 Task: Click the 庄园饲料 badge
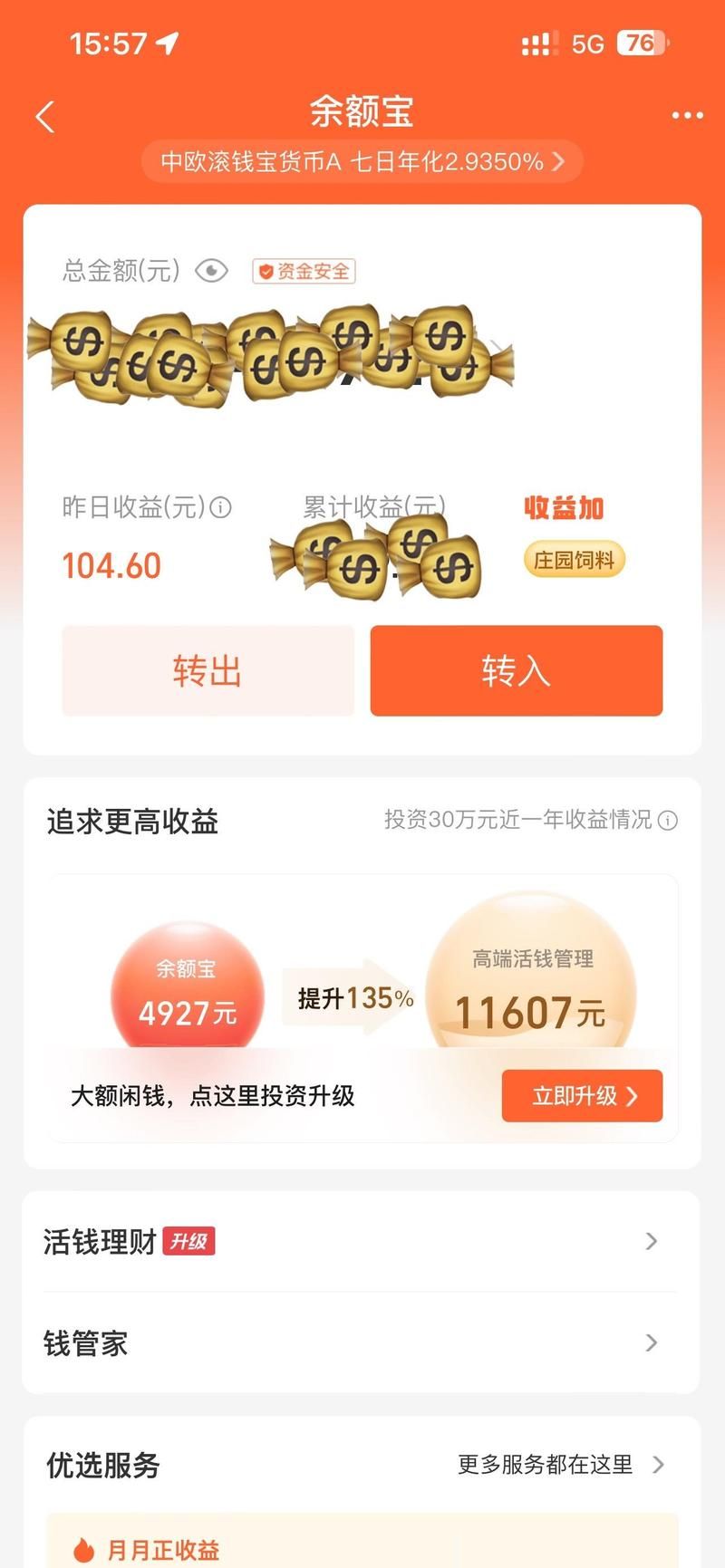click(574, 560)
